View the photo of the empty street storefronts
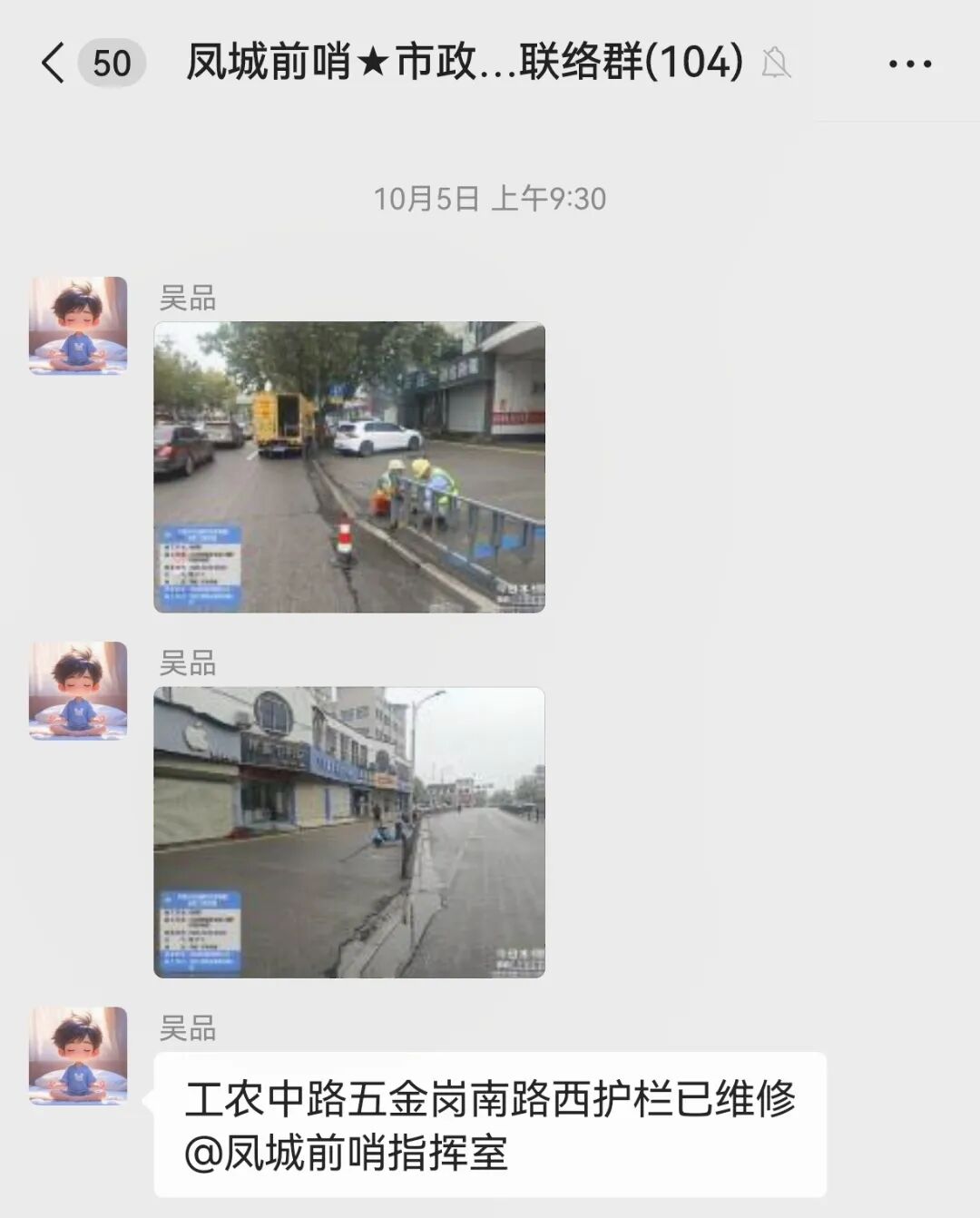The height and width of the screenshot is (1218, 980). click(x=349, y=831)
